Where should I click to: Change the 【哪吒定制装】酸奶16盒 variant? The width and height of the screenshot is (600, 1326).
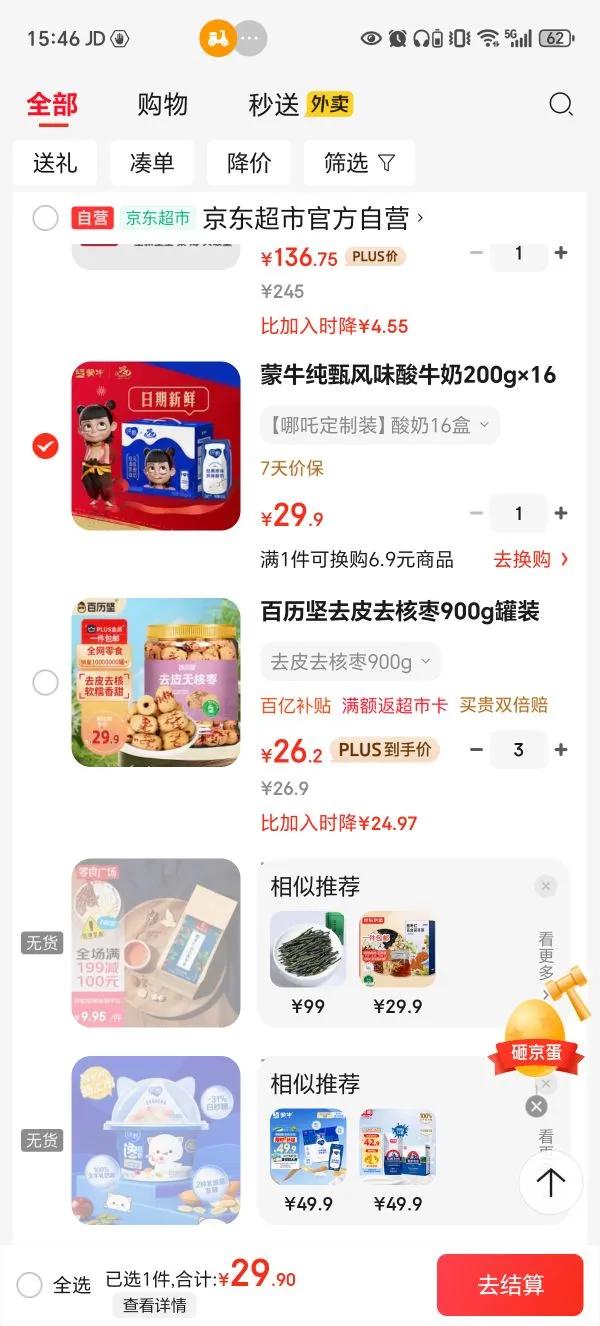(x=379, y=425)
